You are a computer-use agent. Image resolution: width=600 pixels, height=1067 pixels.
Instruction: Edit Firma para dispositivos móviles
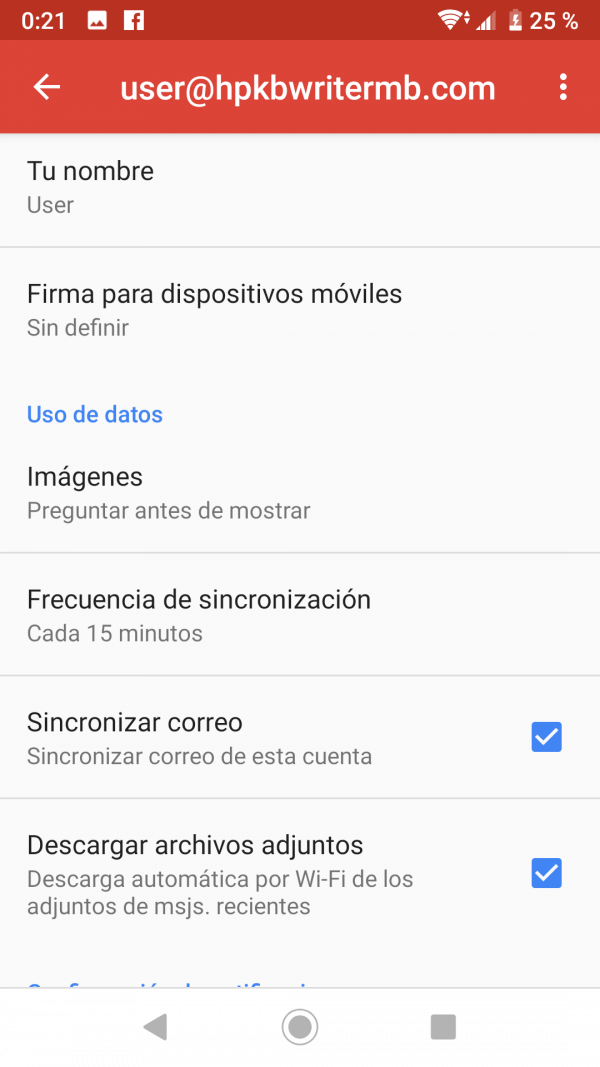300,310
